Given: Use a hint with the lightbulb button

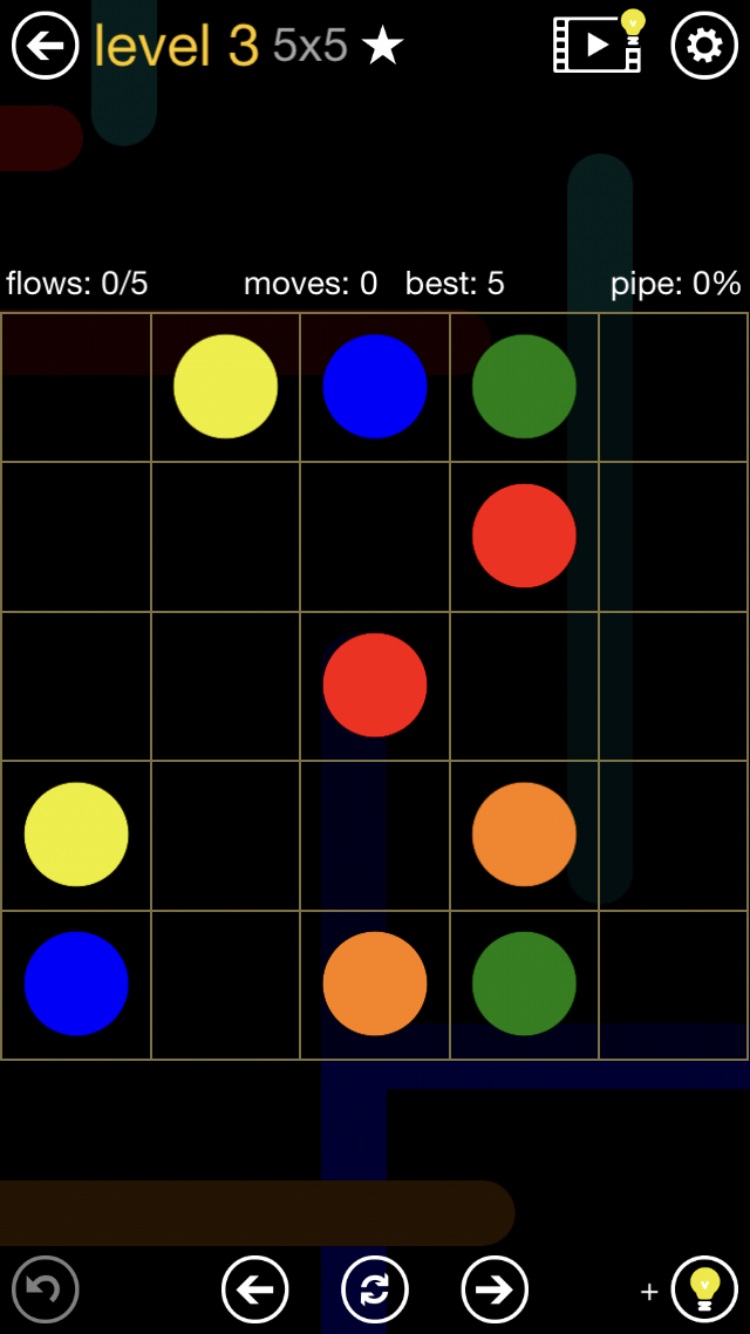Looking at the screenshot, I should 704,1289.
